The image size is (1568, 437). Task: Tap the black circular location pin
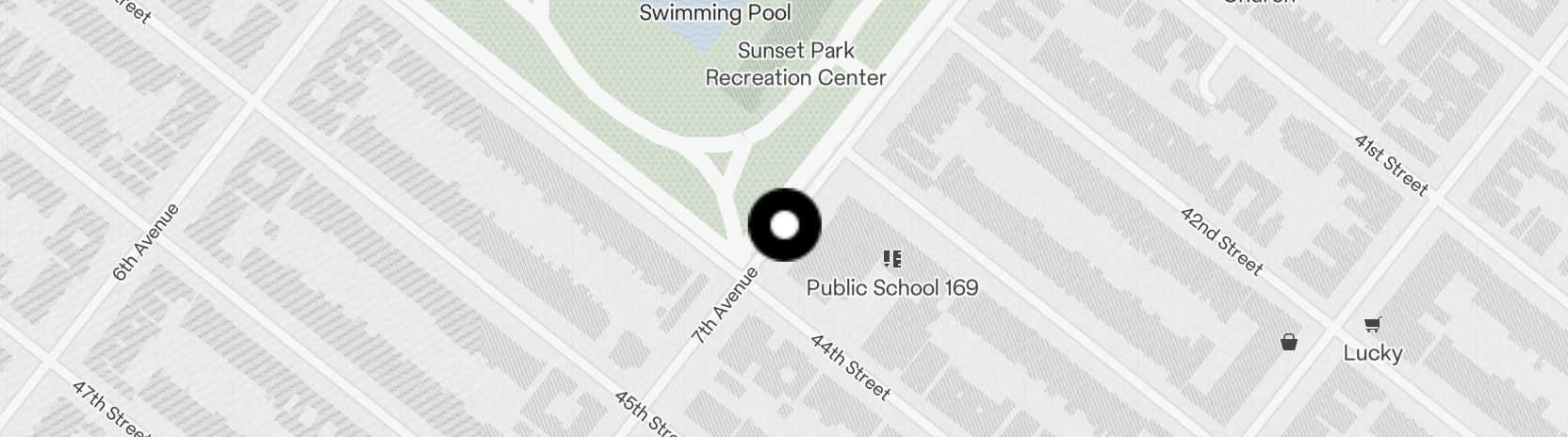coord(784,225)
